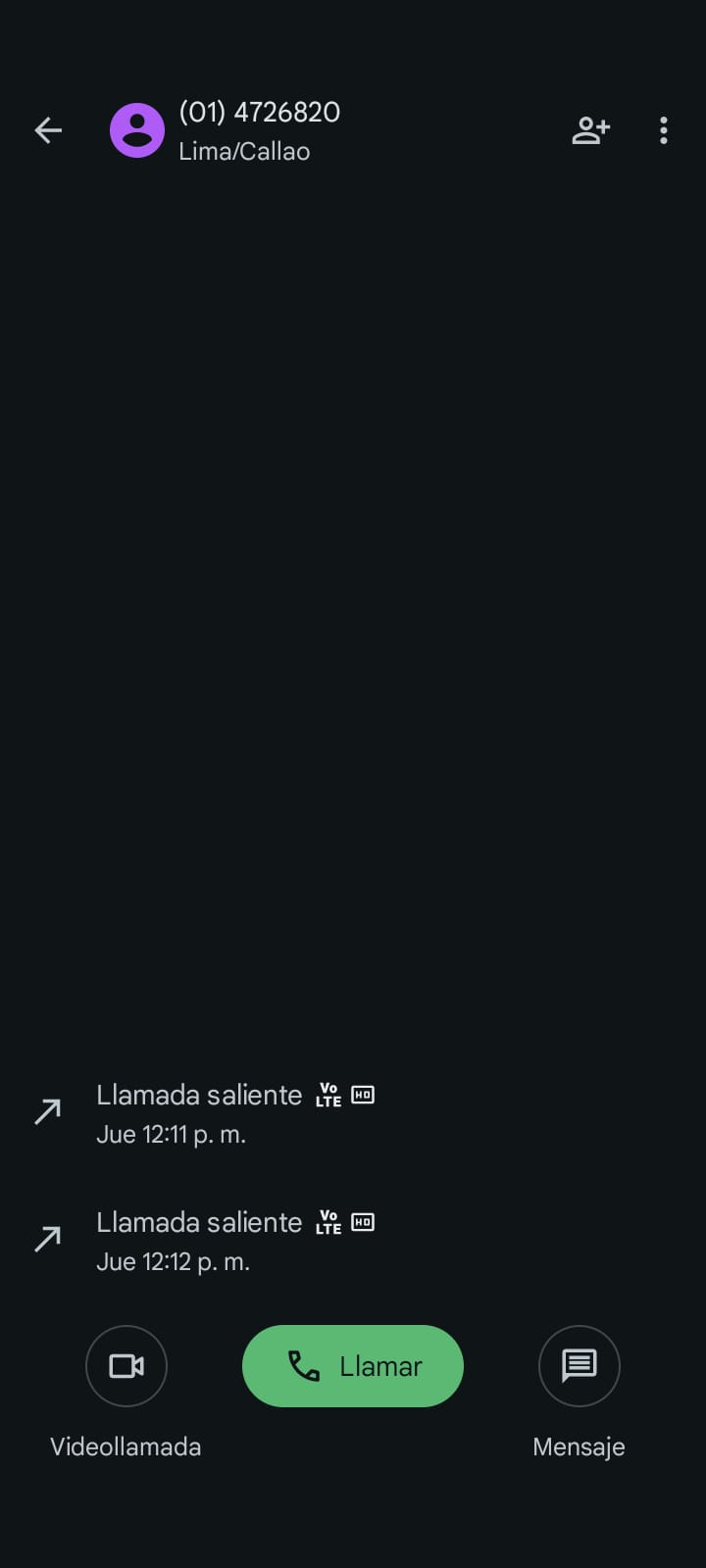Start a Videollamada with this number

[126, 1366]
